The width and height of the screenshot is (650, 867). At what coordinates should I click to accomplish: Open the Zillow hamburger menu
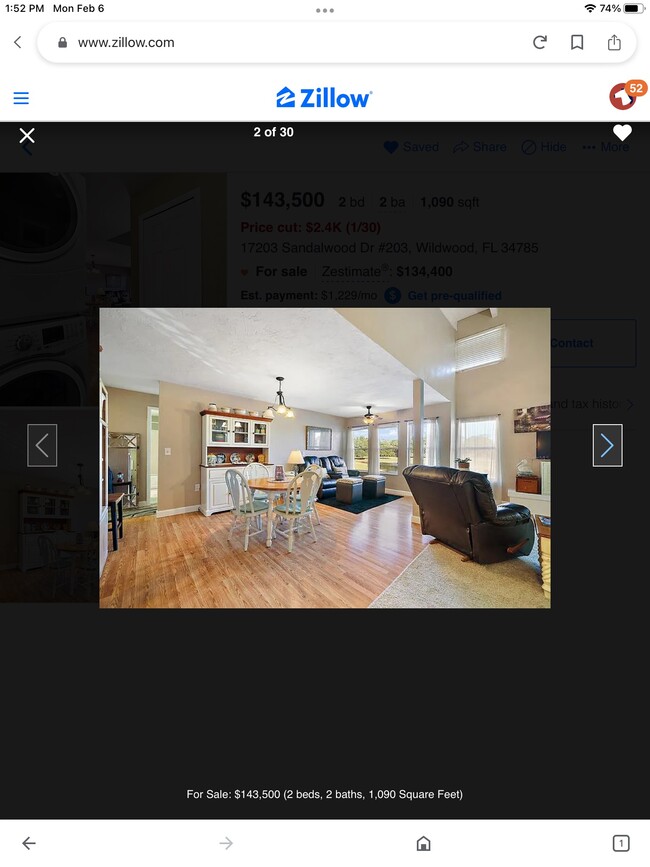(x=21, y=98)
